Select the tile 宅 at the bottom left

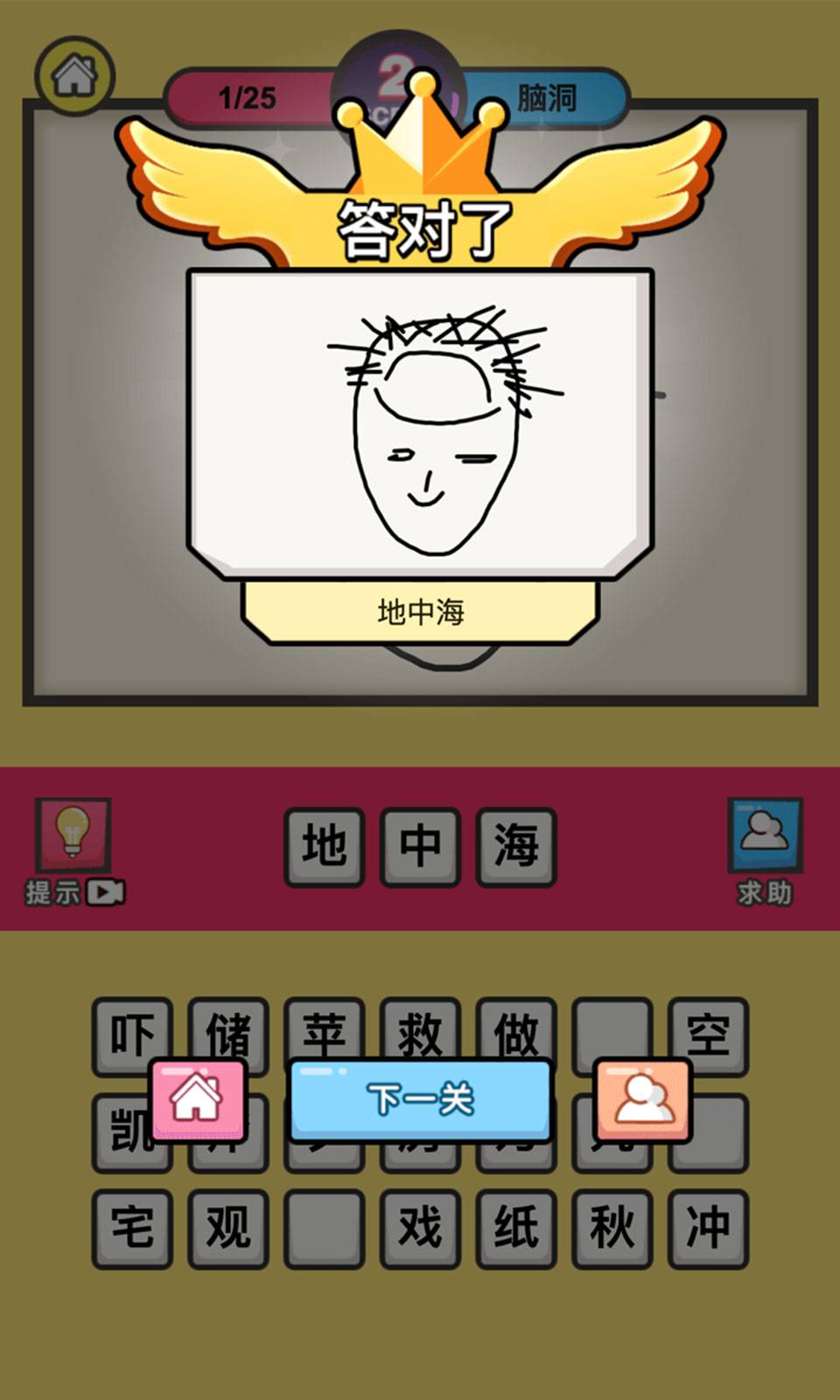pos(129,1228)
